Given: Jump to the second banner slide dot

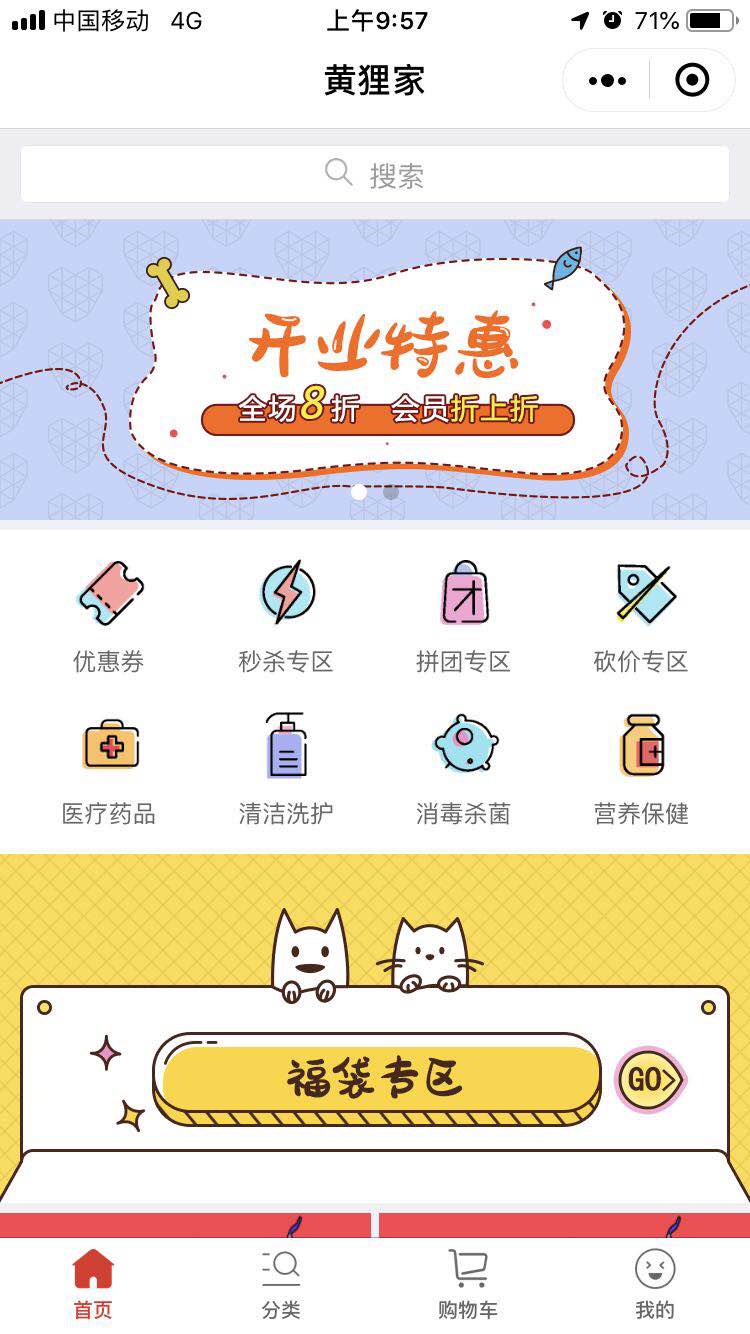Looking at the screenshot, I should (x=391, y=492).
